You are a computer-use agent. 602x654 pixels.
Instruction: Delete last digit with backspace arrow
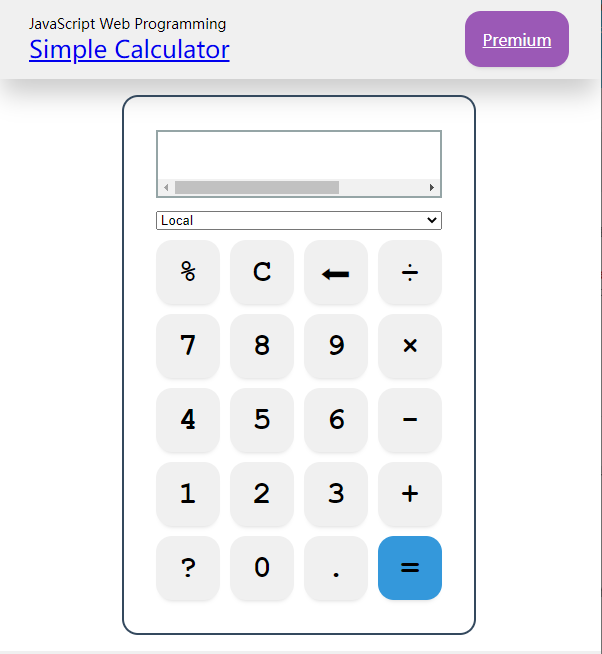(x=336, y=272)
